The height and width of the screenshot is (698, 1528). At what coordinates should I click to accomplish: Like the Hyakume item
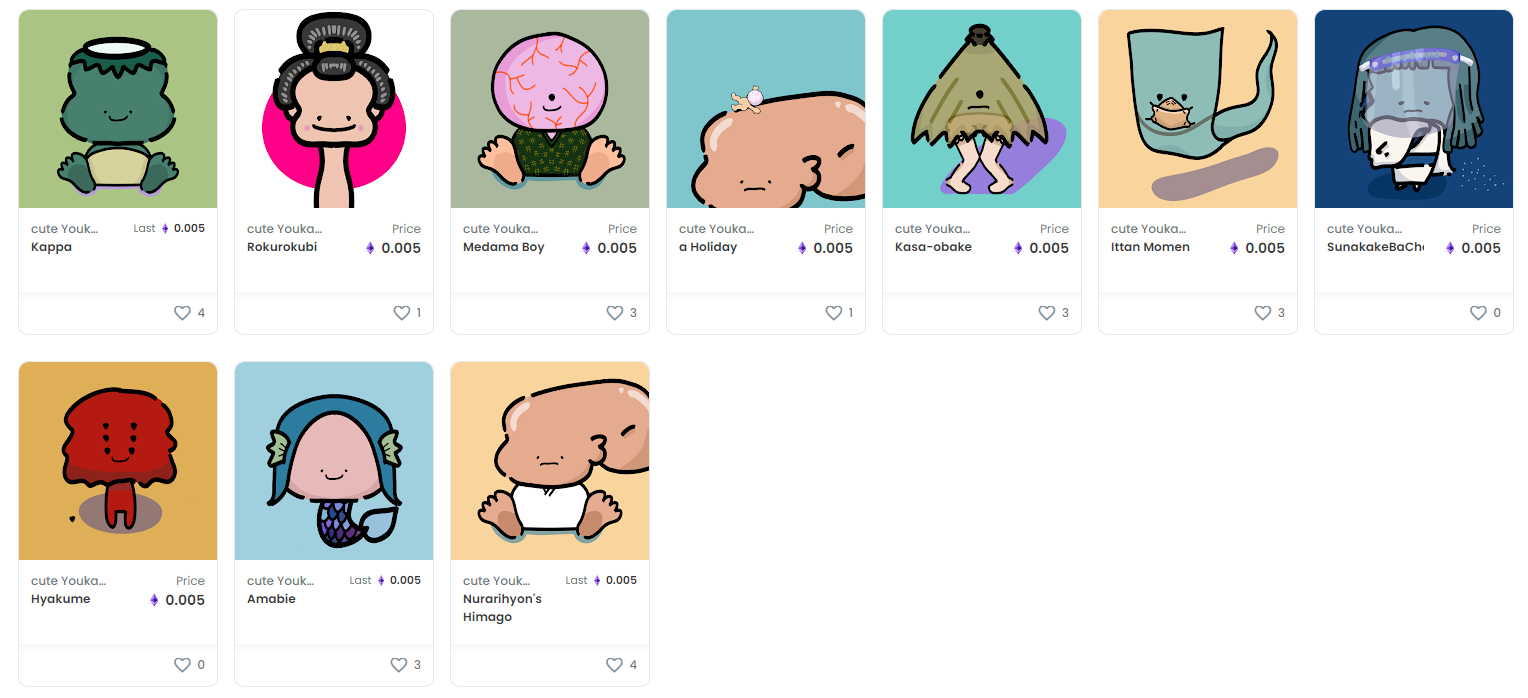click(182, 665)
